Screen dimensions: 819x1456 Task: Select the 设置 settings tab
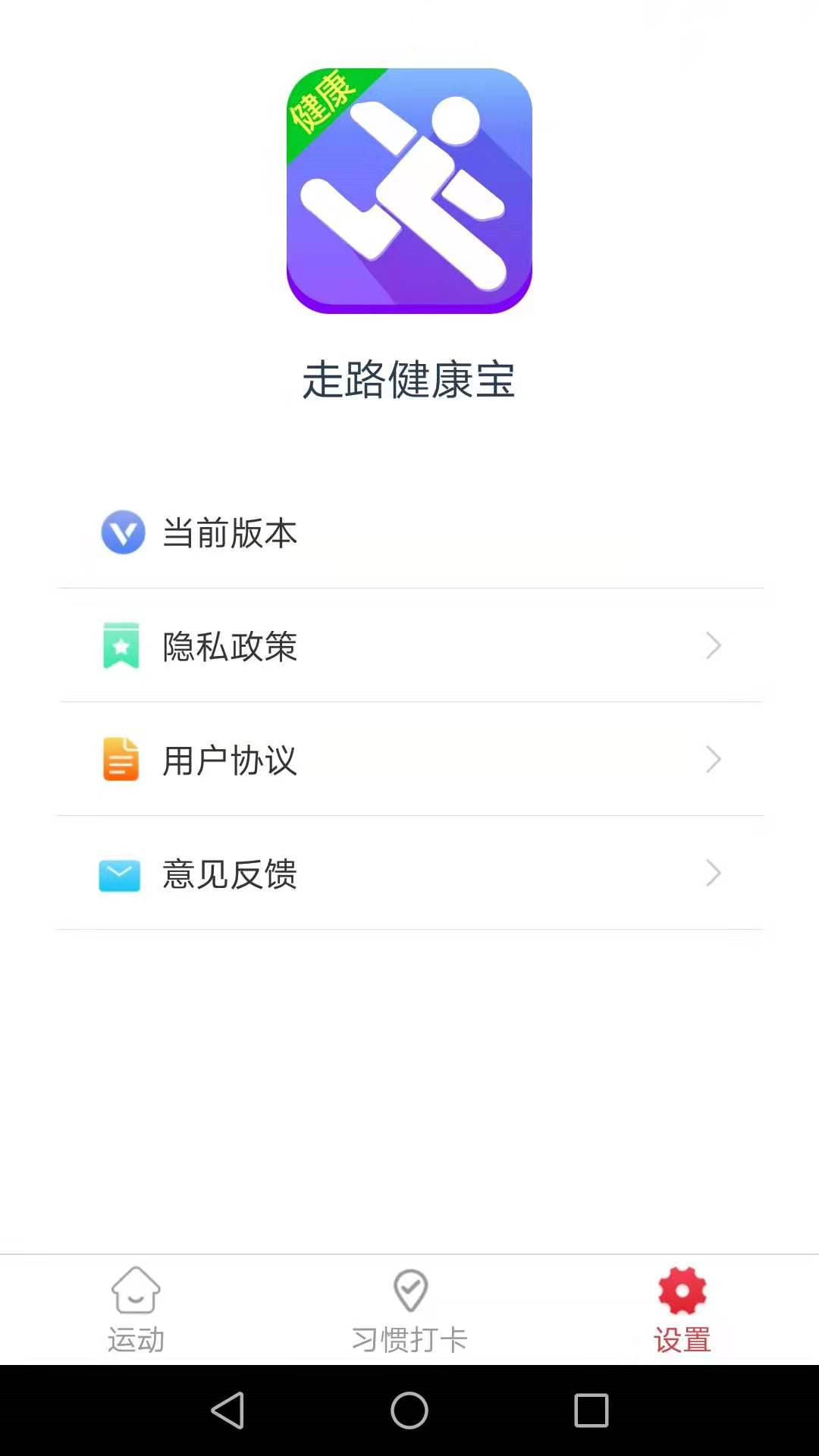(x=682, y=1310)
